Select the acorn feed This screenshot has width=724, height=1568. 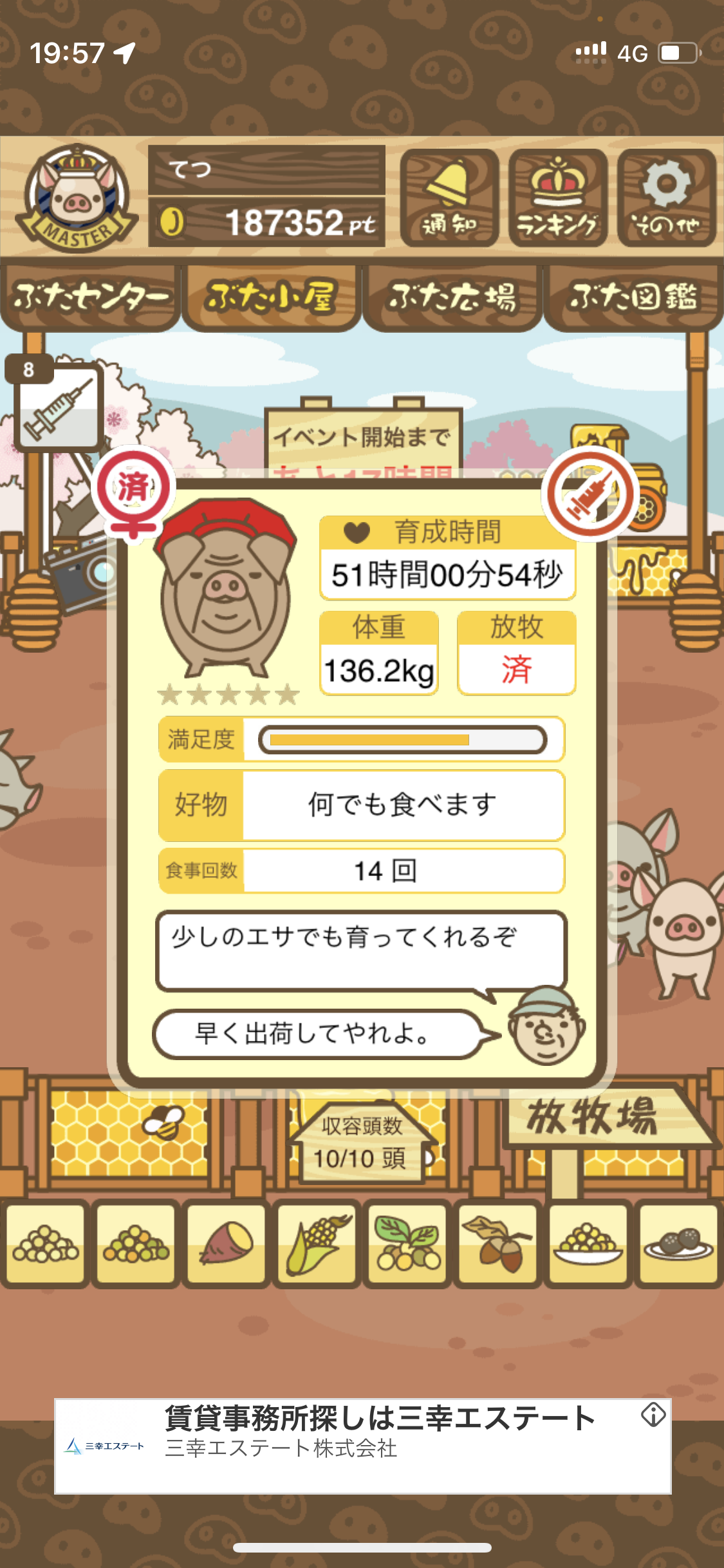click(497, 1244)
